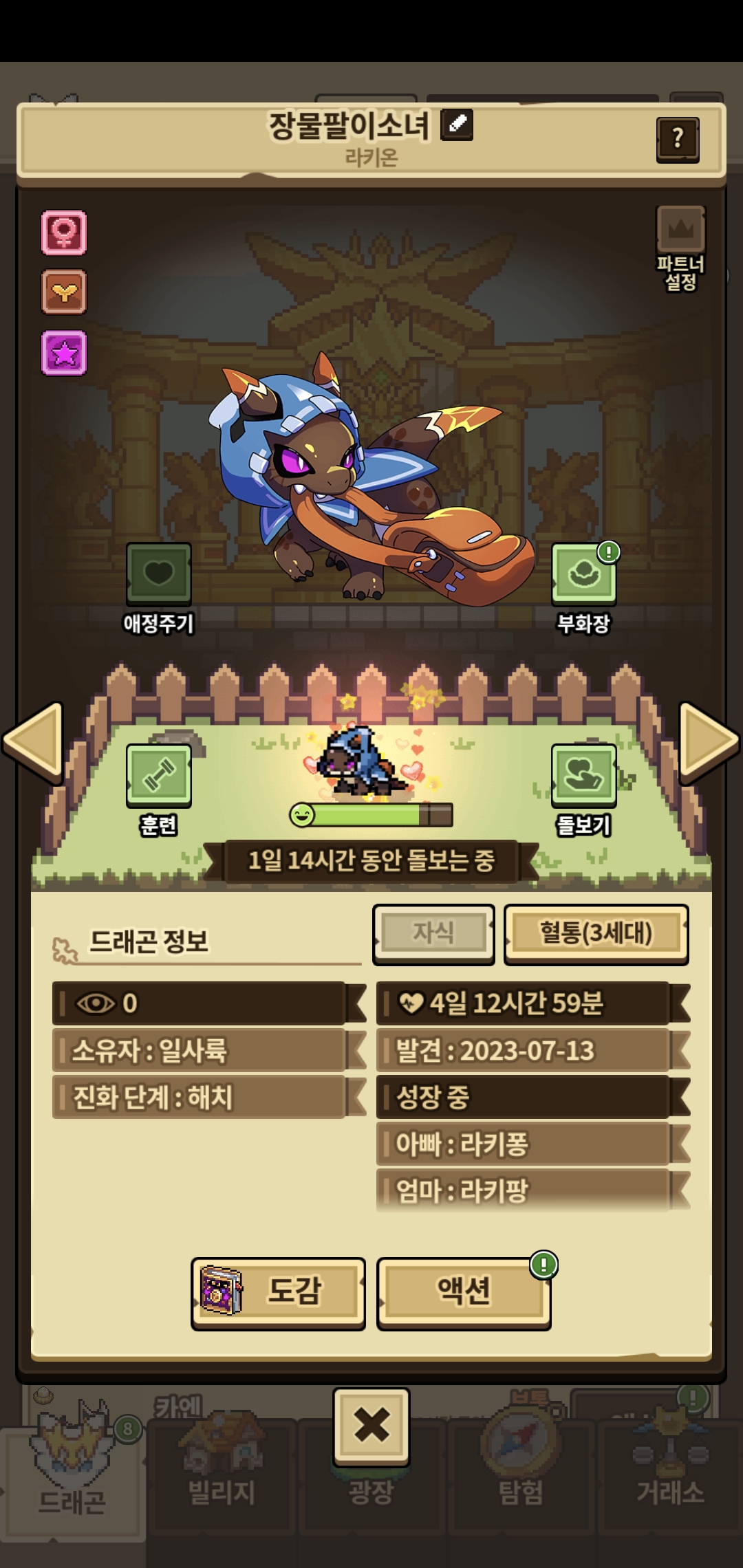Tap the purple star trait icon

64,353
